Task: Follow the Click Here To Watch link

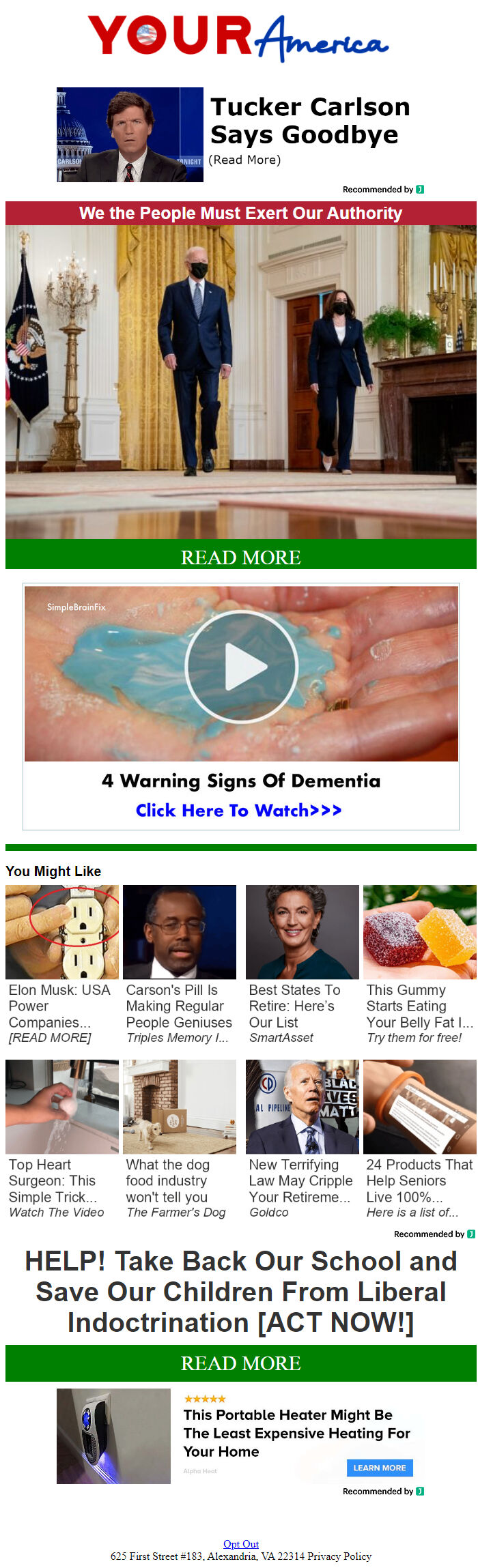Action: pos(238,810)
